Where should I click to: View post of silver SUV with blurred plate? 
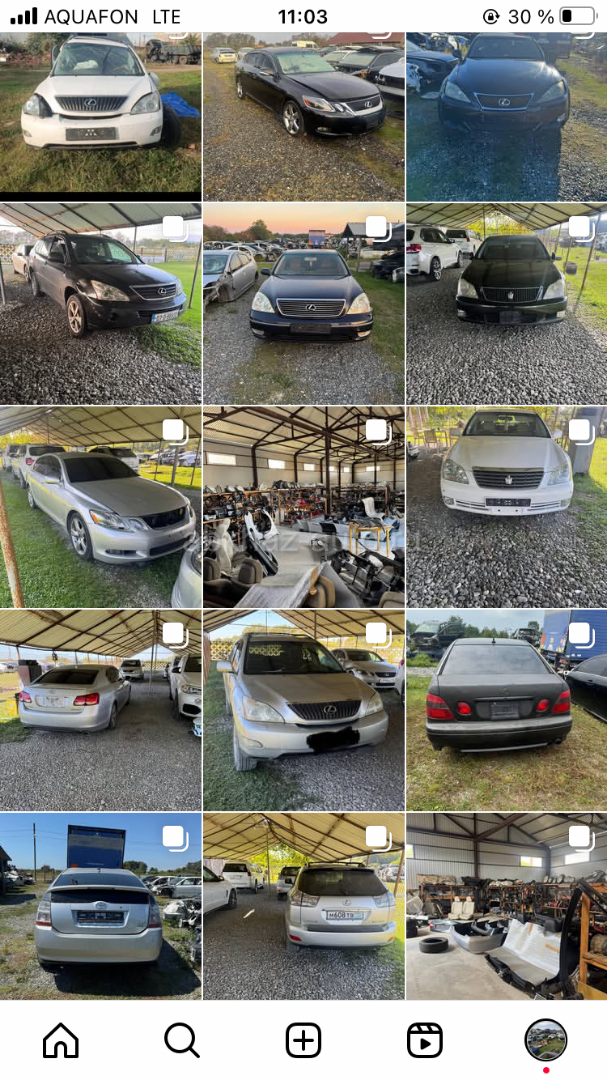tap(303, 710)
